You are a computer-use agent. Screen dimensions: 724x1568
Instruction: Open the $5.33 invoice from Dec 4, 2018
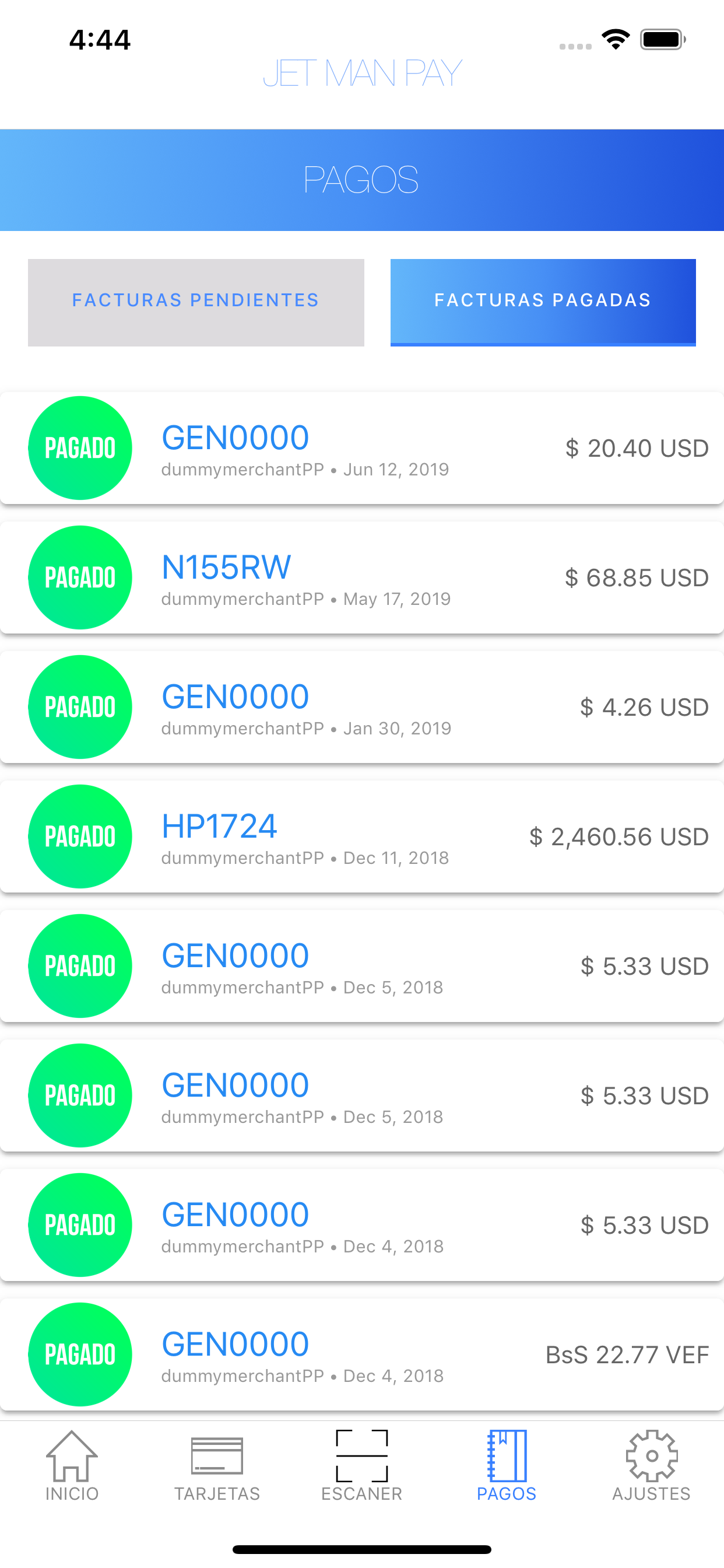(362, 1224)
